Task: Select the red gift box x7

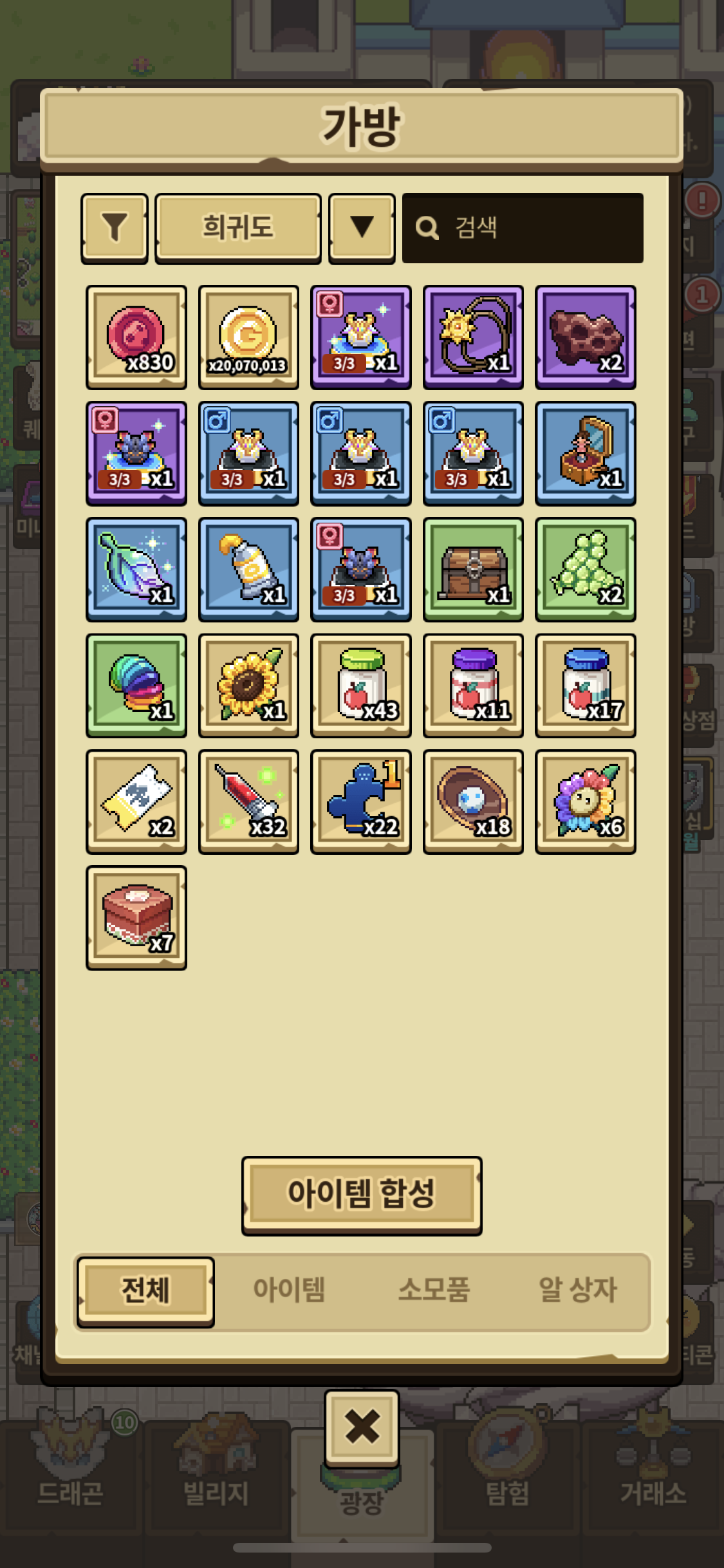Action: point(136,918)
